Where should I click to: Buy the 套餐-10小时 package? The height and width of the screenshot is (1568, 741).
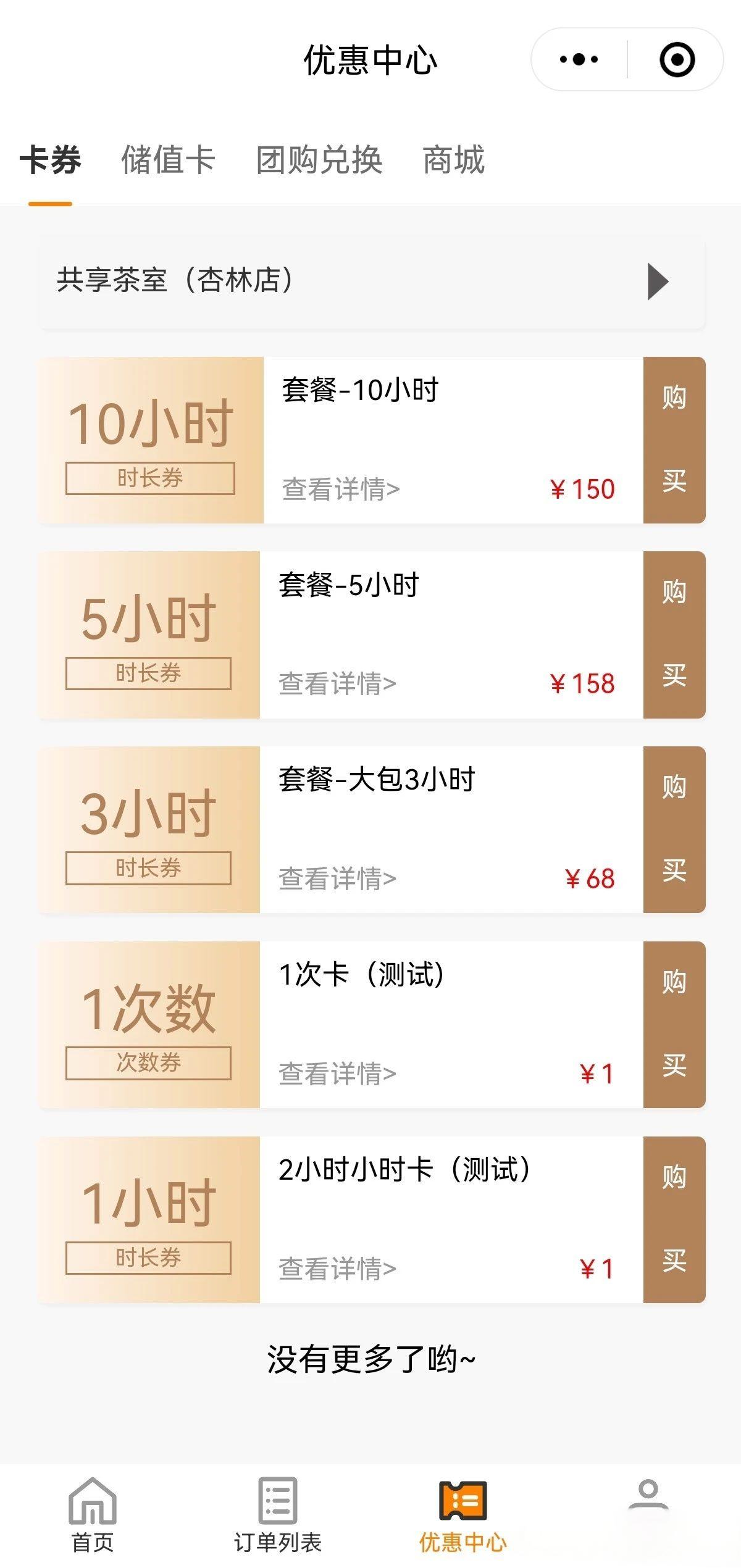(x=674, y=440)
